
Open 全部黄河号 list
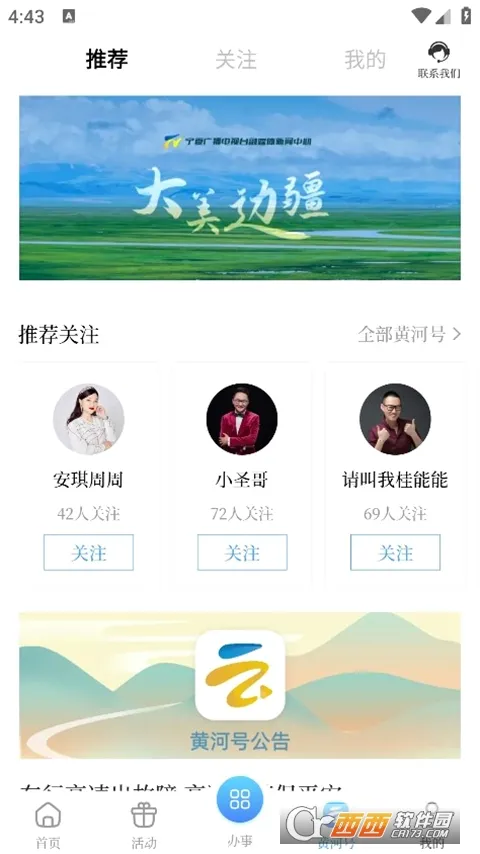[x=409, y=334]
